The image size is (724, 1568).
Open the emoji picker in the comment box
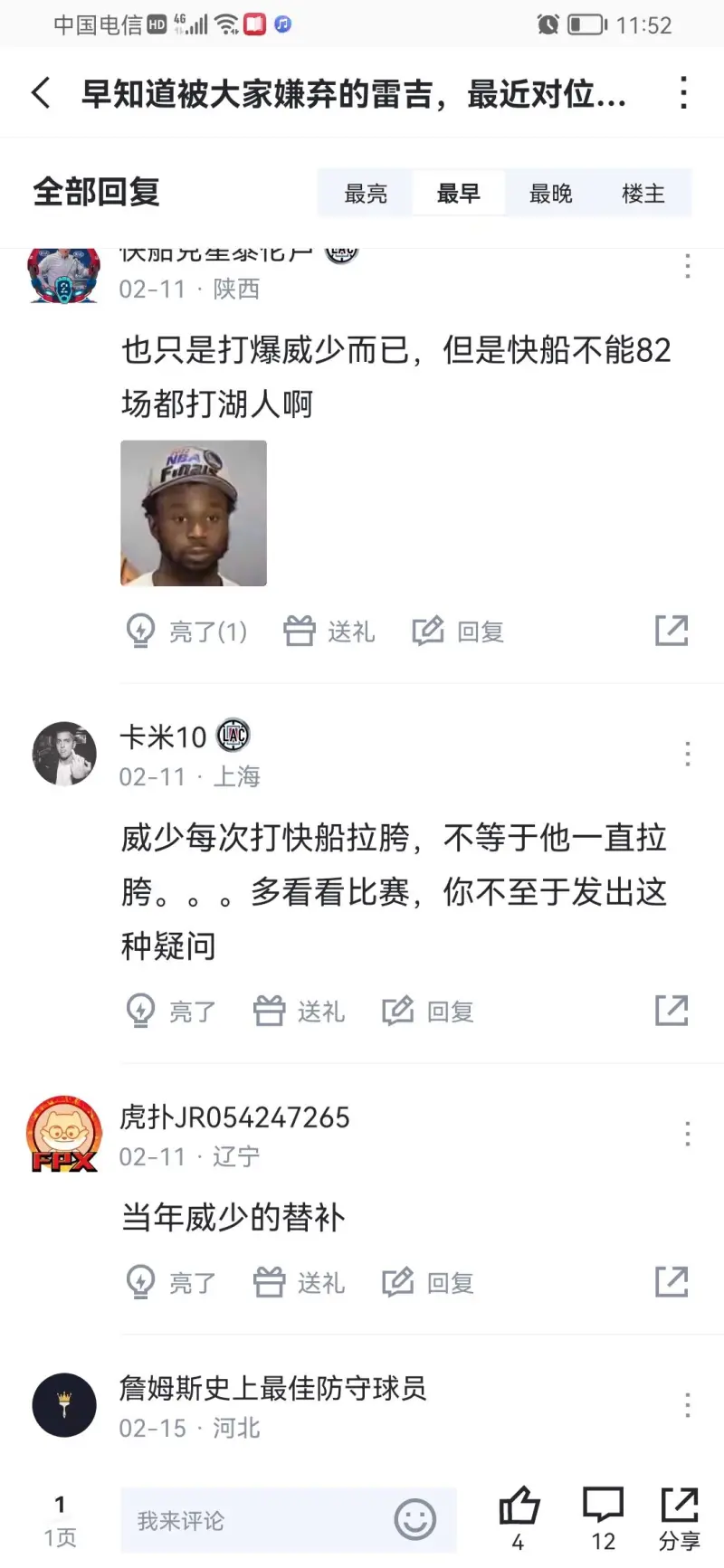point(415,1520)
